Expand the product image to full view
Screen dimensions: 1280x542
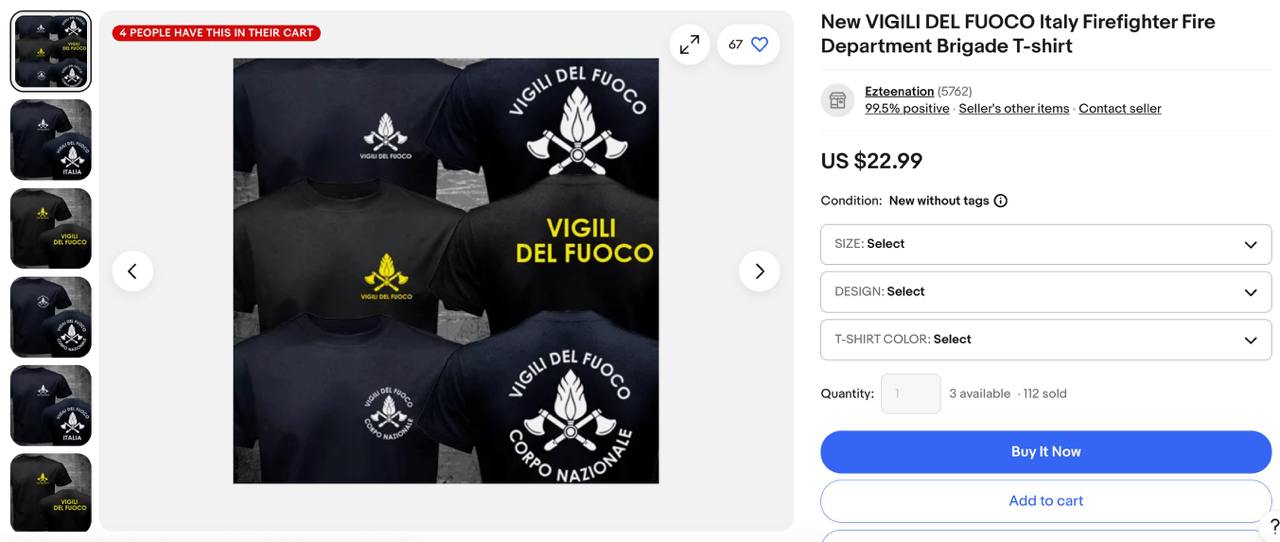[x=689, y=45]
